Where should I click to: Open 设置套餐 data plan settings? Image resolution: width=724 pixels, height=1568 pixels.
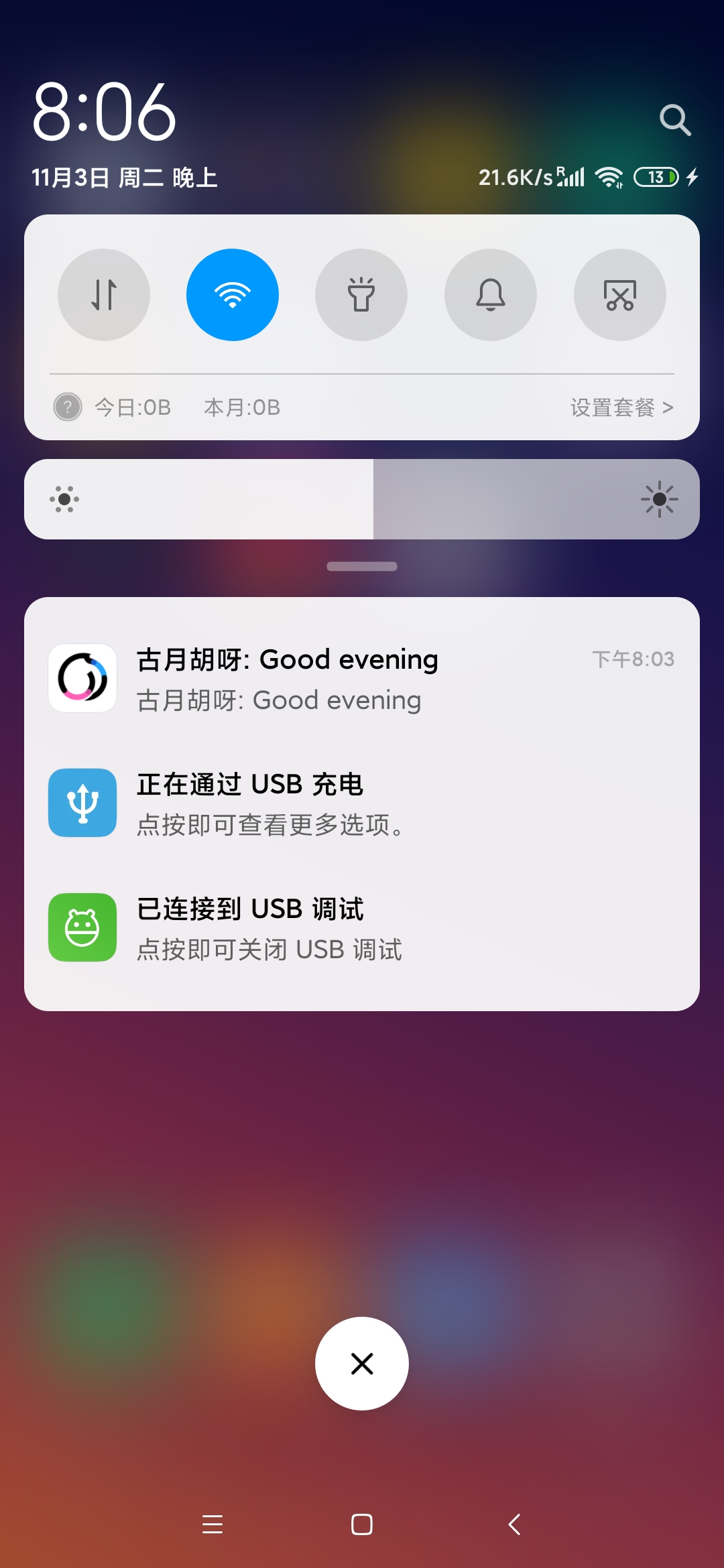[x=620, y=407]
